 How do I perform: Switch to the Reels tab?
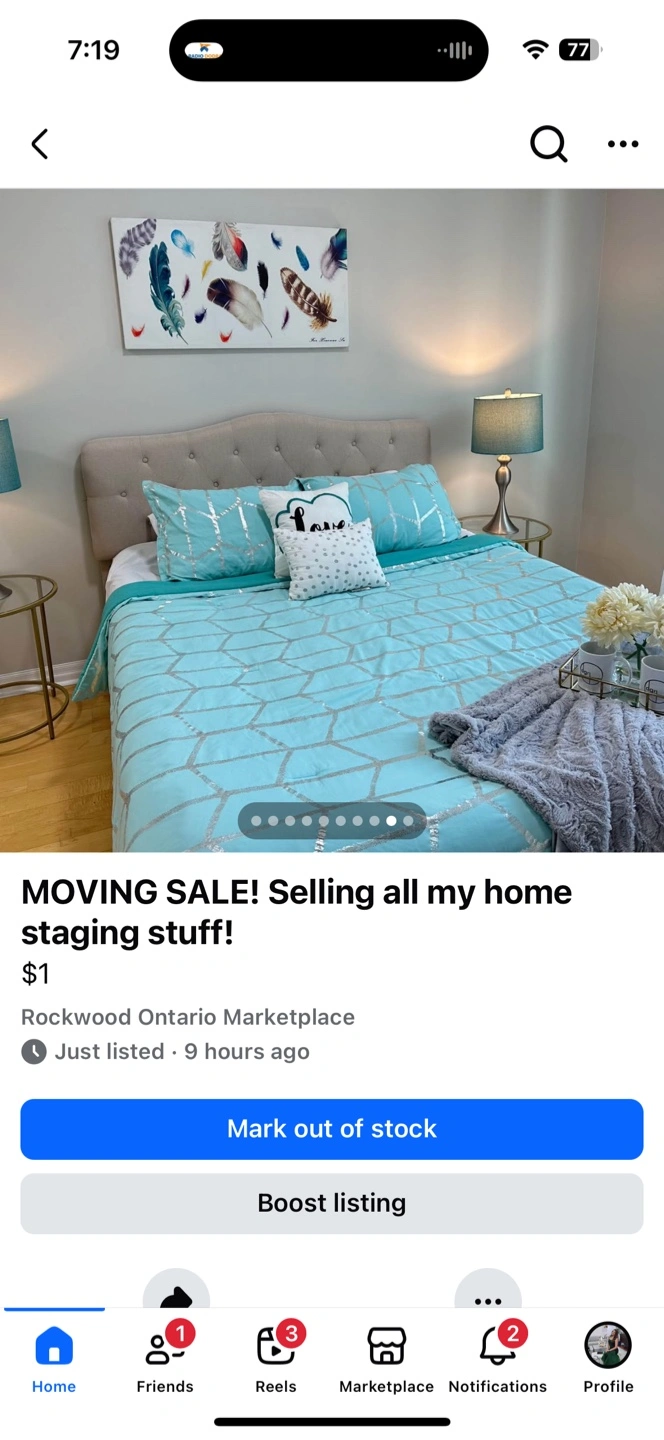276,1358
